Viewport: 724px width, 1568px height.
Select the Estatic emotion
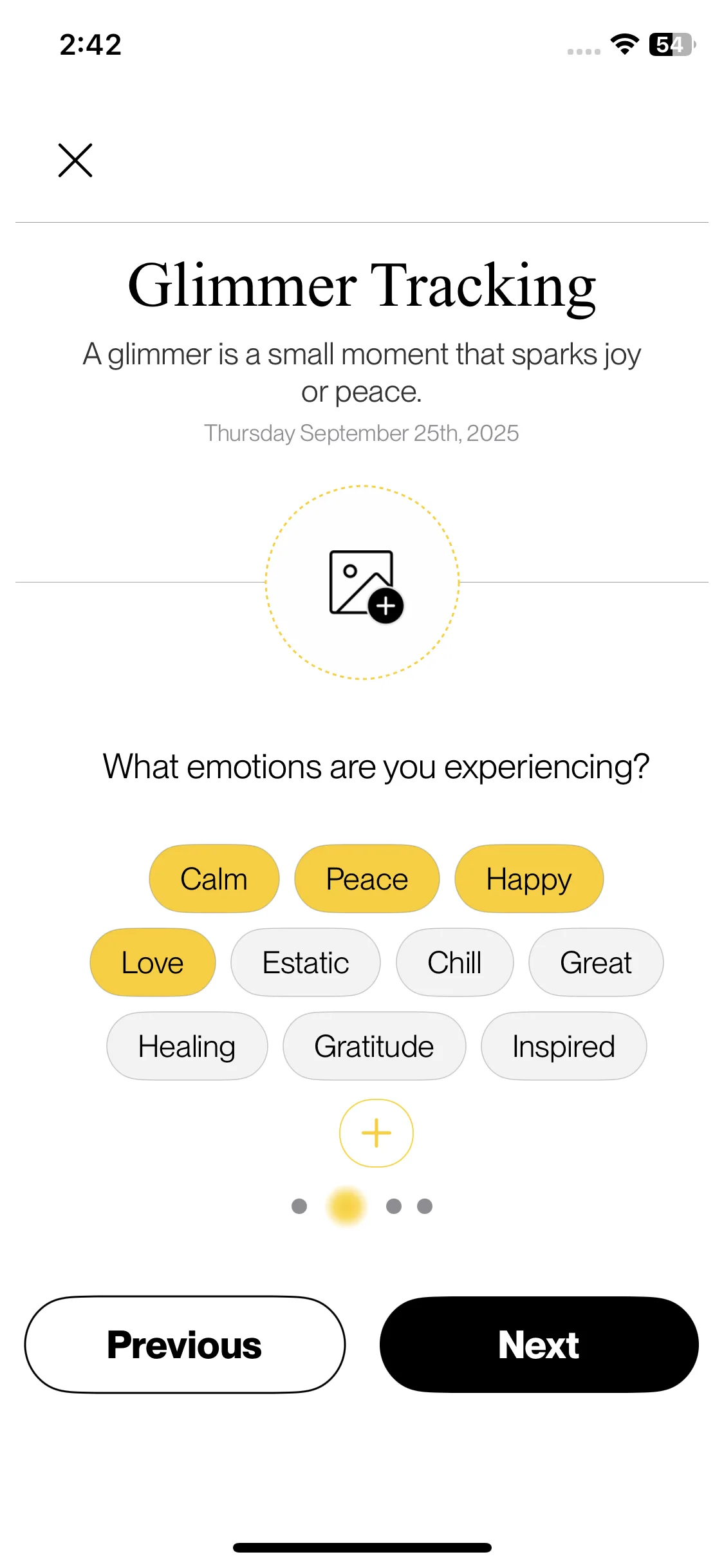point(306,962)
